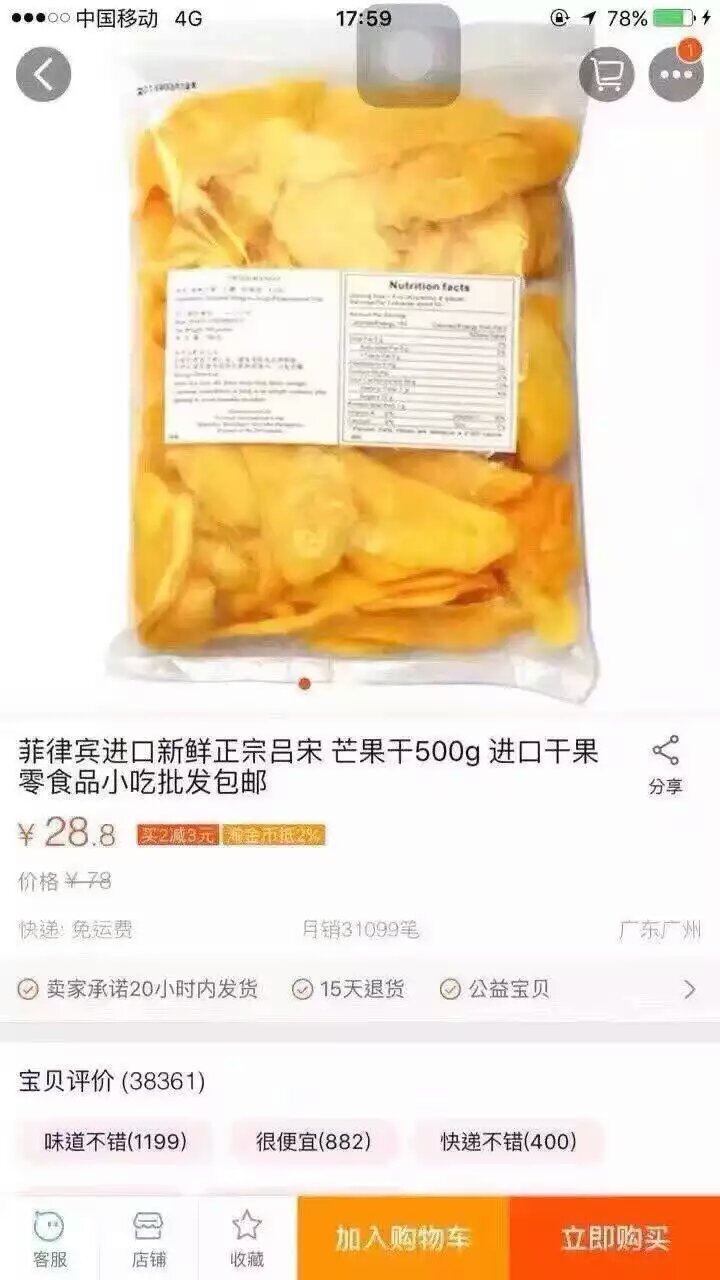The width and height of the screenshot is (720, 1280).
Task: Share this product via 分享
Action: [x=666, y=766]
